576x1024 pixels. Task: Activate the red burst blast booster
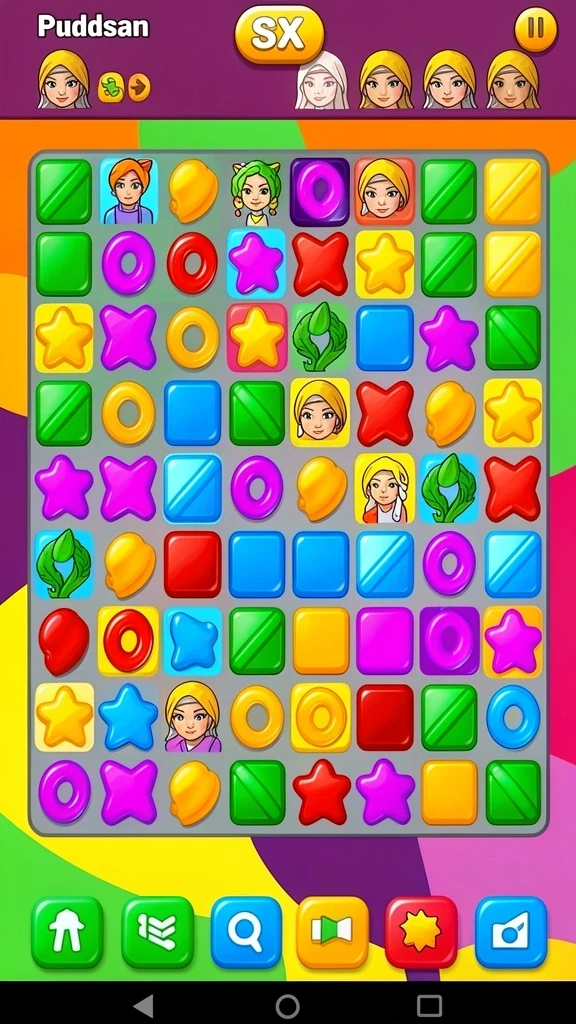tap(421, 932)
